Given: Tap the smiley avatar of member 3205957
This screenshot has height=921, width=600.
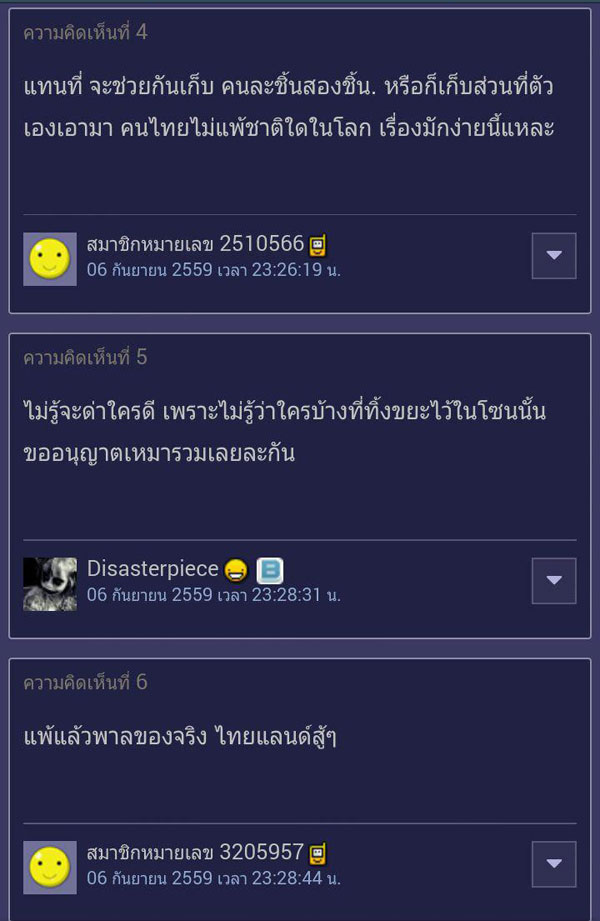Looking at the screenshot, I should 50,867.
